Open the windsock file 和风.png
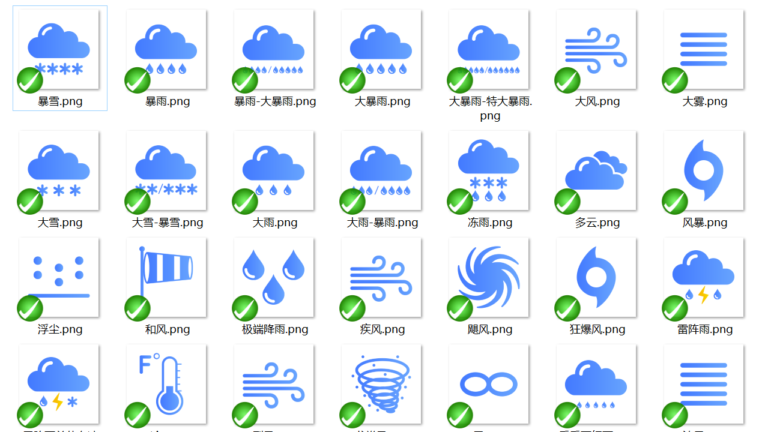 [x=167, y=277]
